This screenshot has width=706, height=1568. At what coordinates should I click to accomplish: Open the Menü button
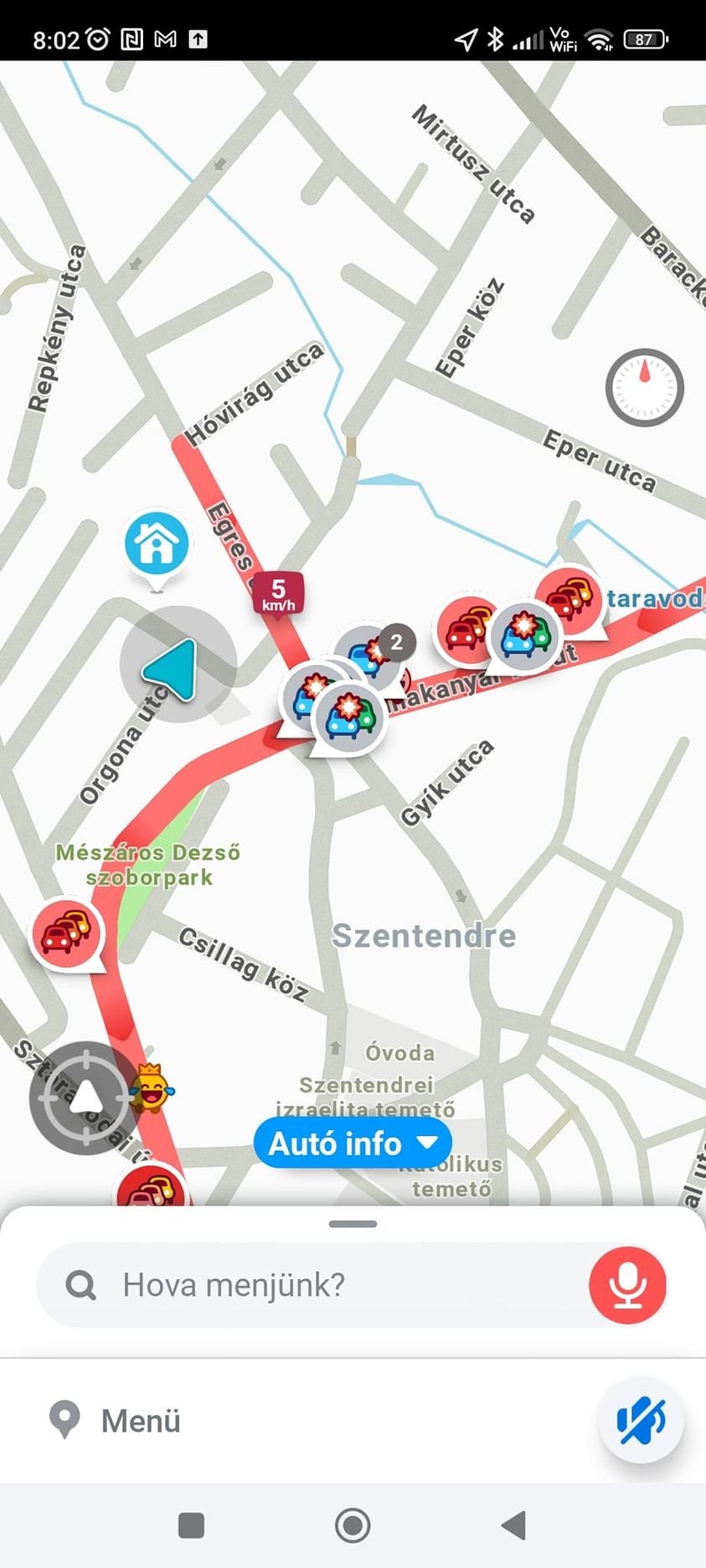116,1421
